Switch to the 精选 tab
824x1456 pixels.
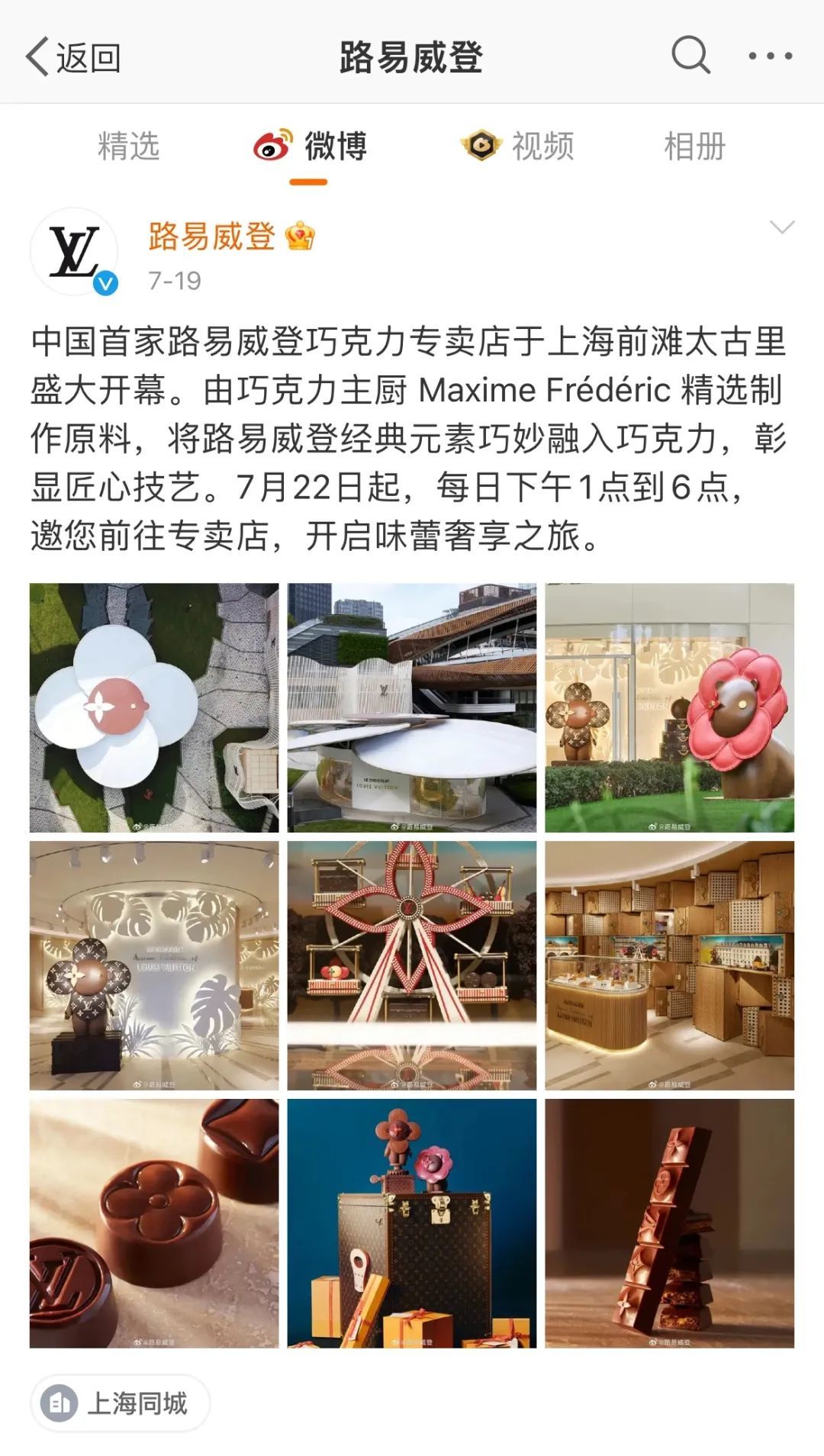[x=128, y=146]
